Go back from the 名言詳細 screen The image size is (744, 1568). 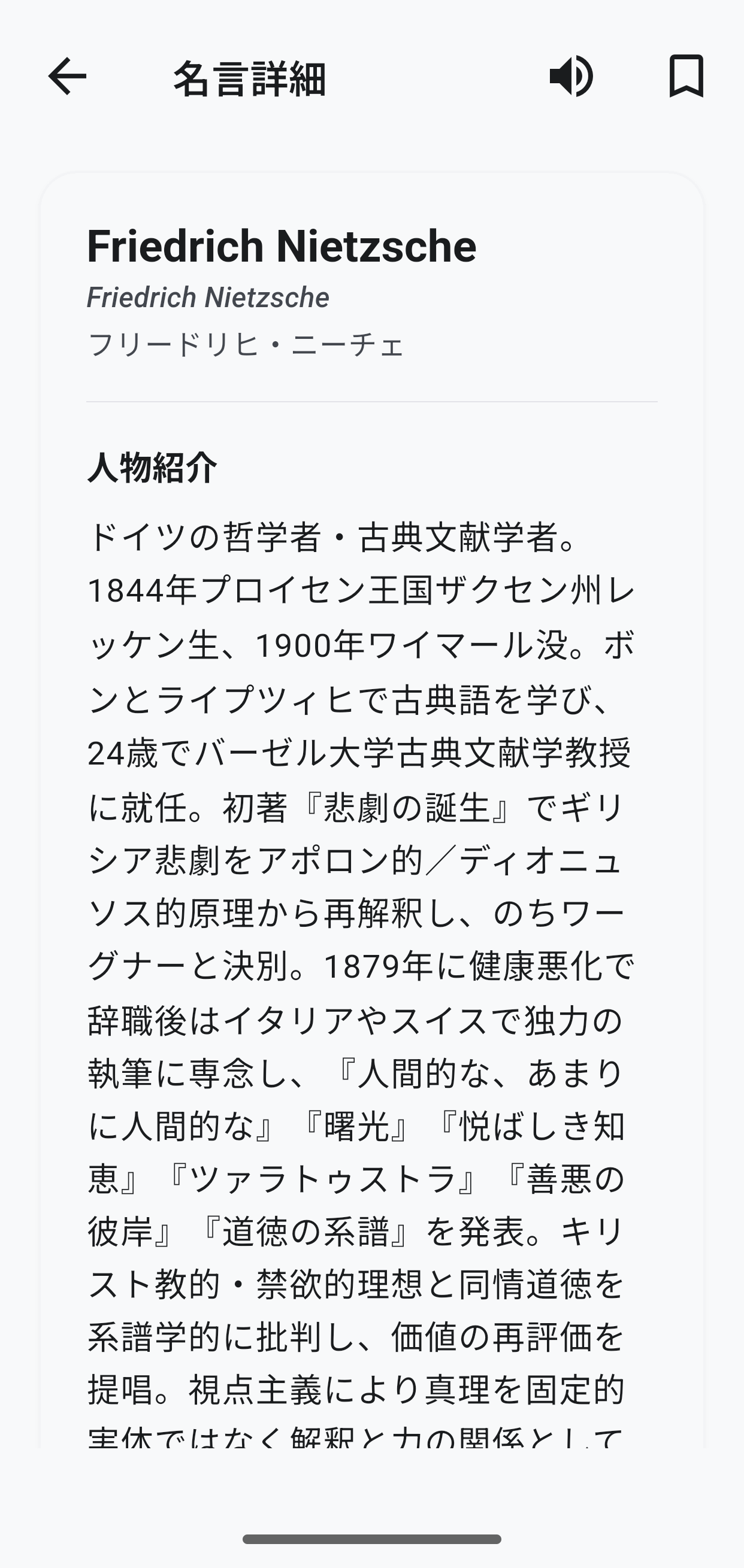67,77
